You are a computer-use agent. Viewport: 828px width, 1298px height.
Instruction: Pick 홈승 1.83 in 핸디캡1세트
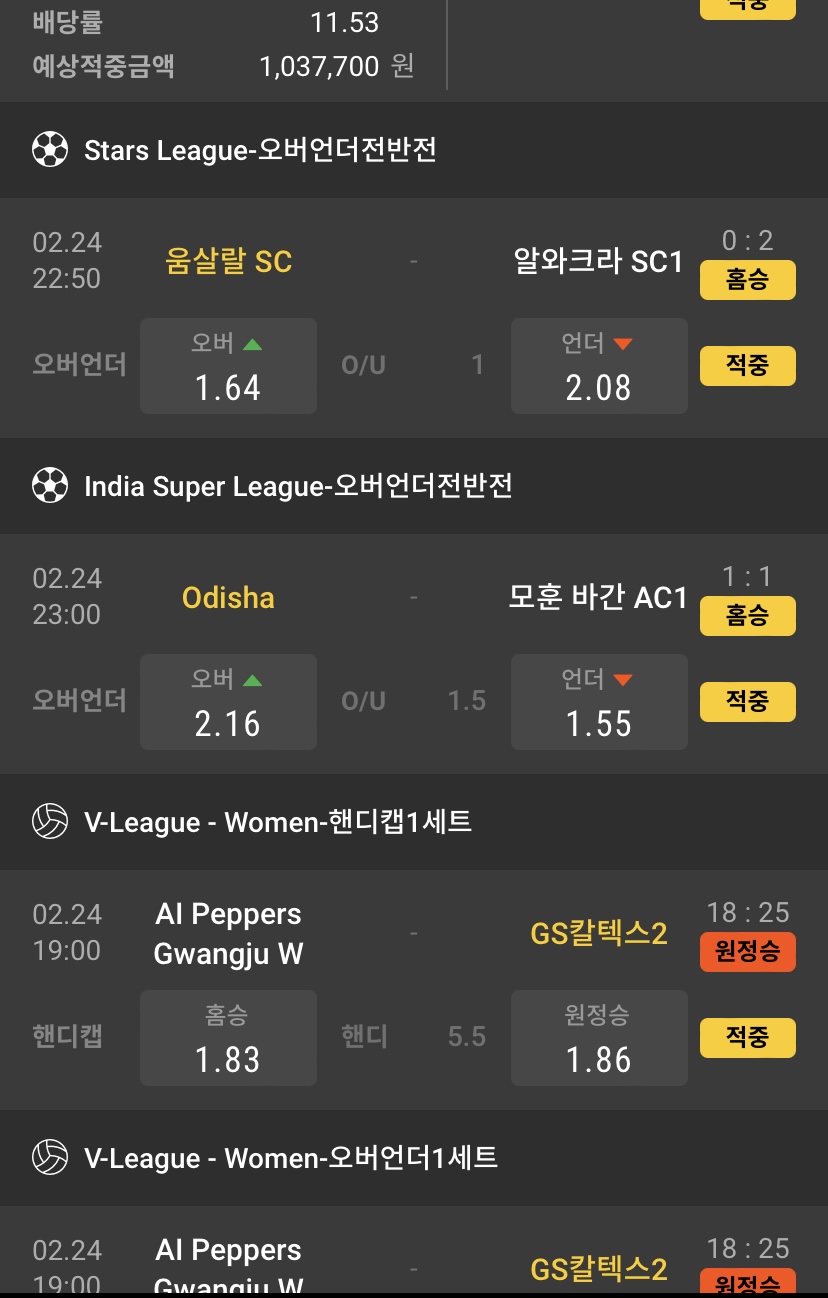point(228,1038)
